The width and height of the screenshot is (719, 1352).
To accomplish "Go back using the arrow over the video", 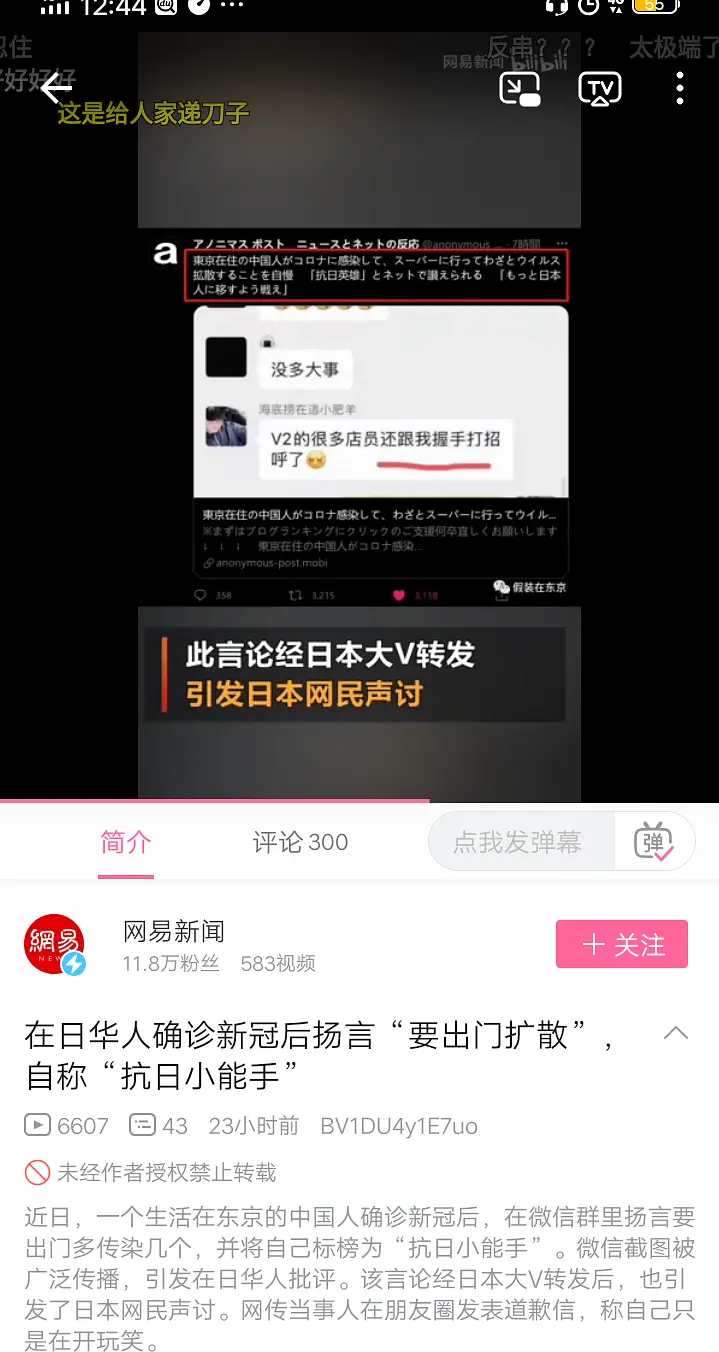I will pyautogui.click(x=56, y=90).
